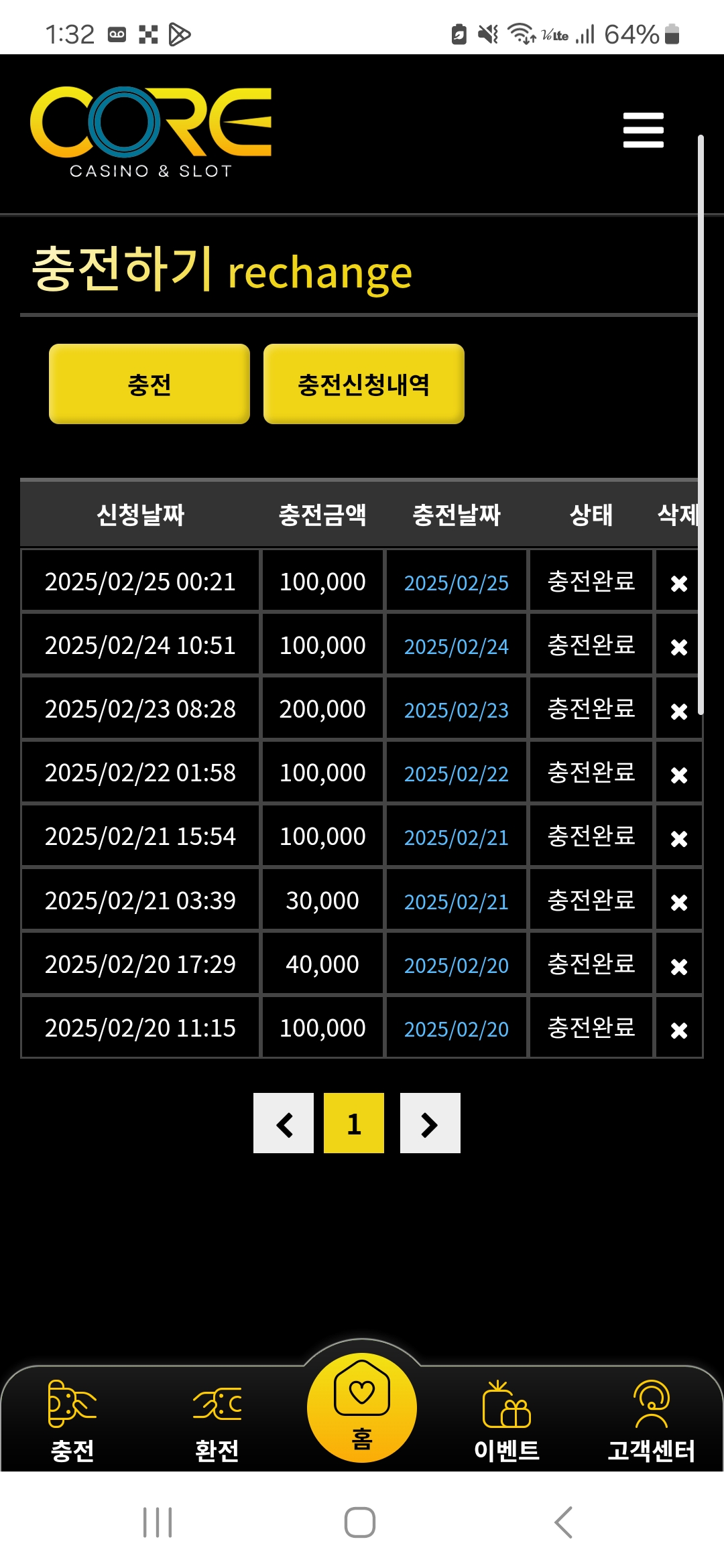
Task: Delete the 2025/02/21 03:39 entry
Action: tap(679, 902)
